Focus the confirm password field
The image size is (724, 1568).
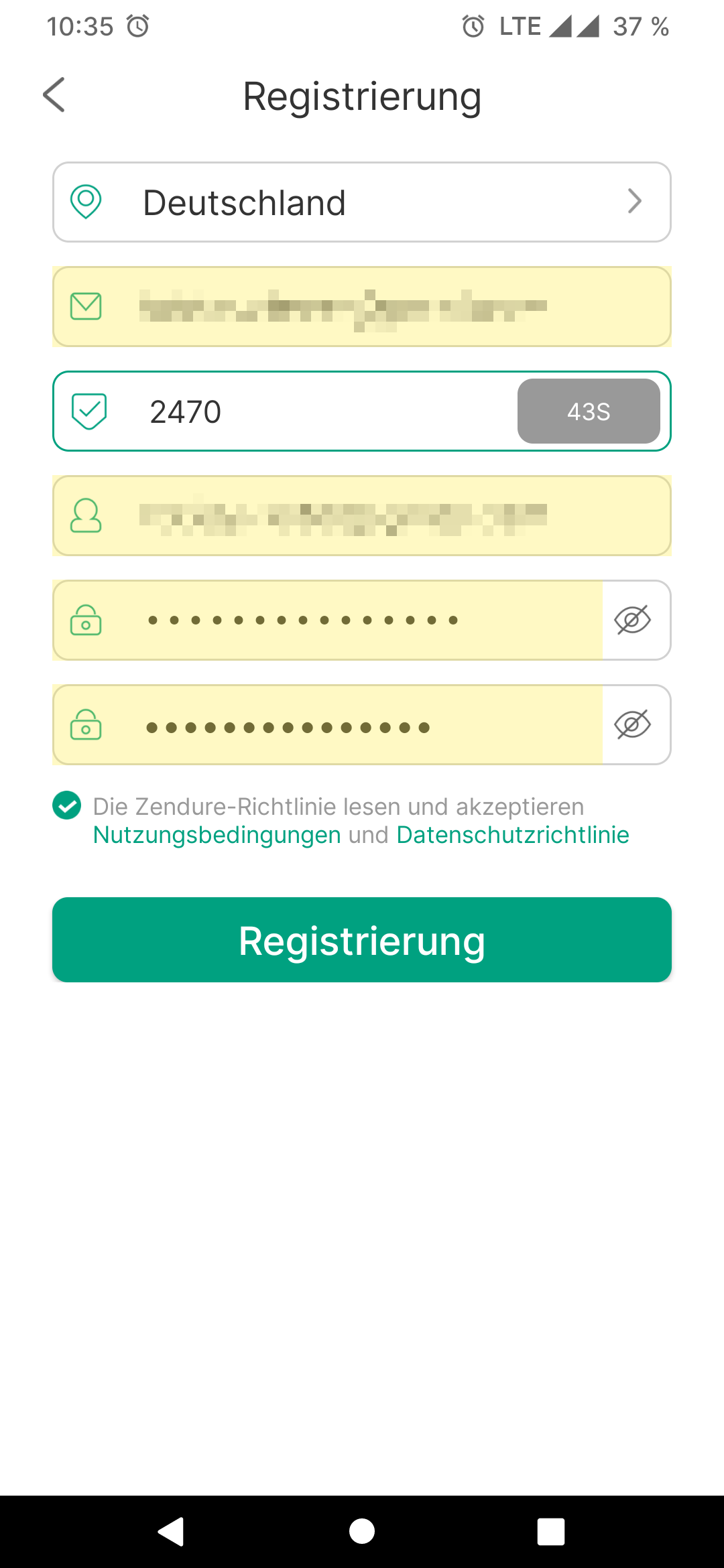pos(328,724)
